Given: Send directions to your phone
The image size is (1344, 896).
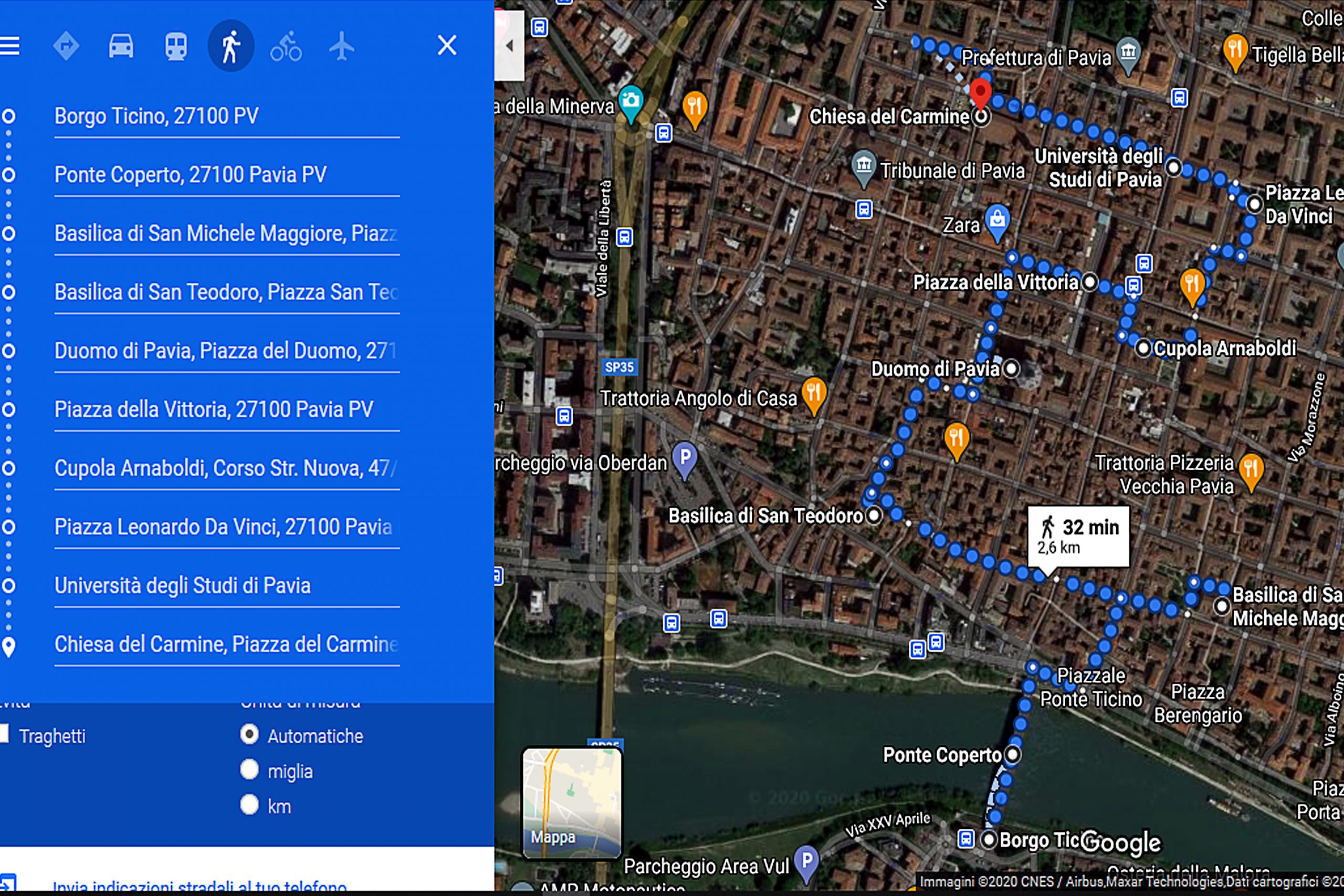Looking at the screenshot, I should (x=199, y=887).
